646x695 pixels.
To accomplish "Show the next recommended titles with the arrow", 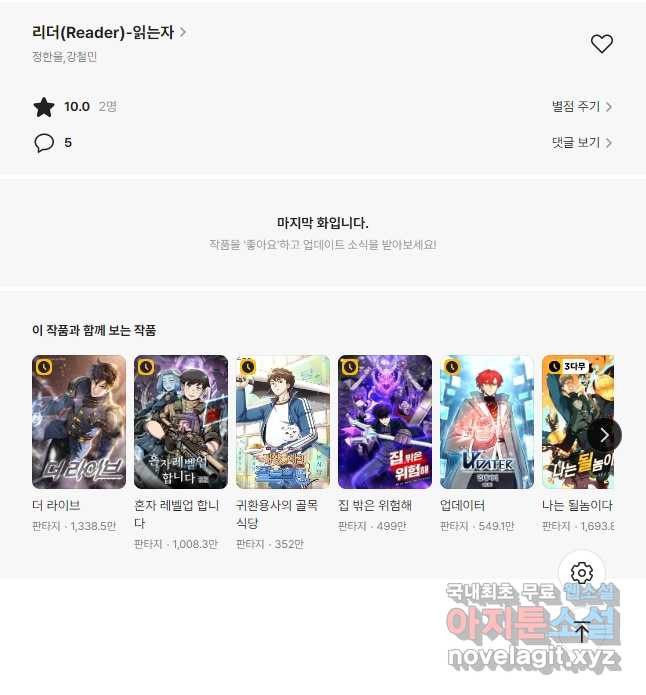I will pyautogui.click(x=604, y=434).
